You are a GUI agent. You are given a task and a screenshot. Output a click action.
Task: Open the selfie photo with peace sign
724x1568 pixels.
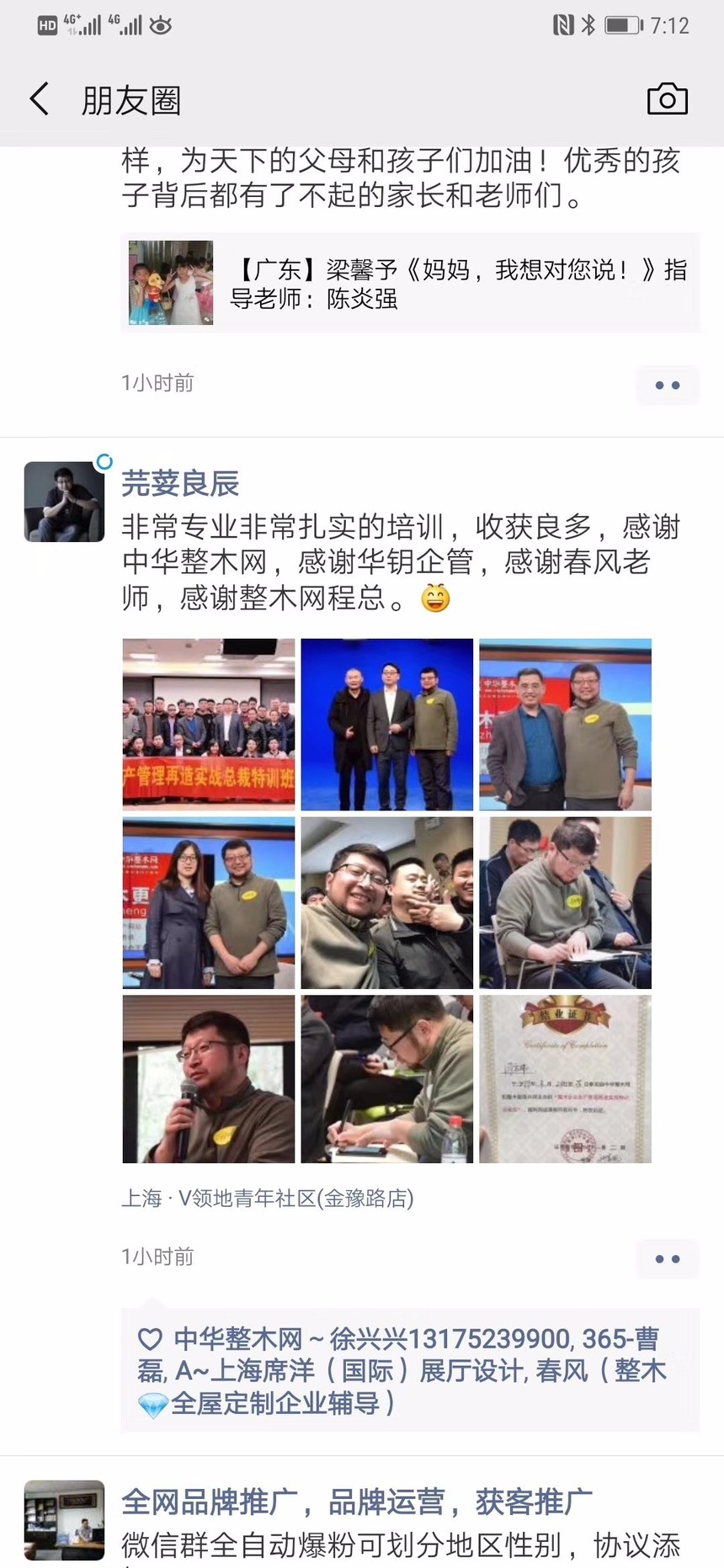click(x=387, y=902)
